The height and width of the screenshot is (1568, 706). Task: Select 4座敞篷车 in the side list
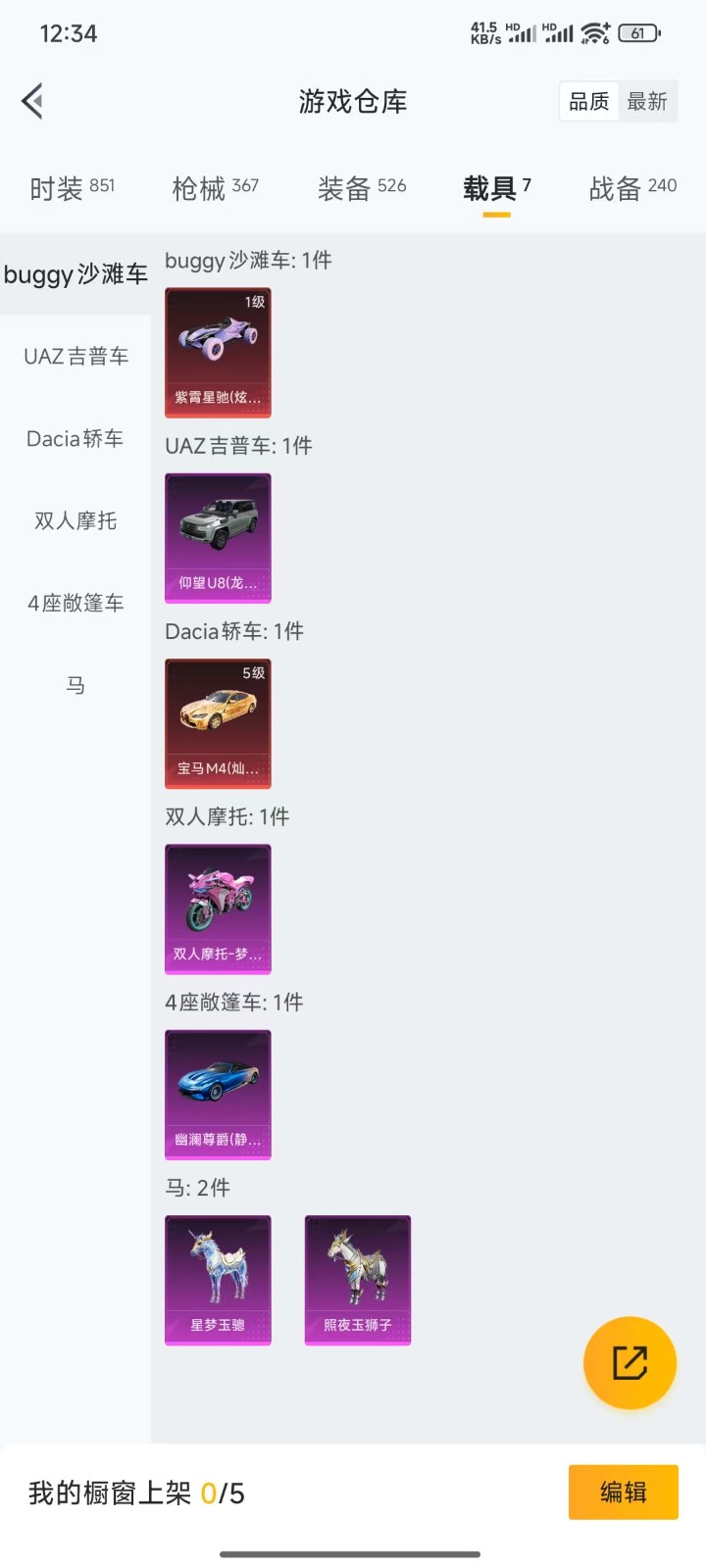coord(76,604)
